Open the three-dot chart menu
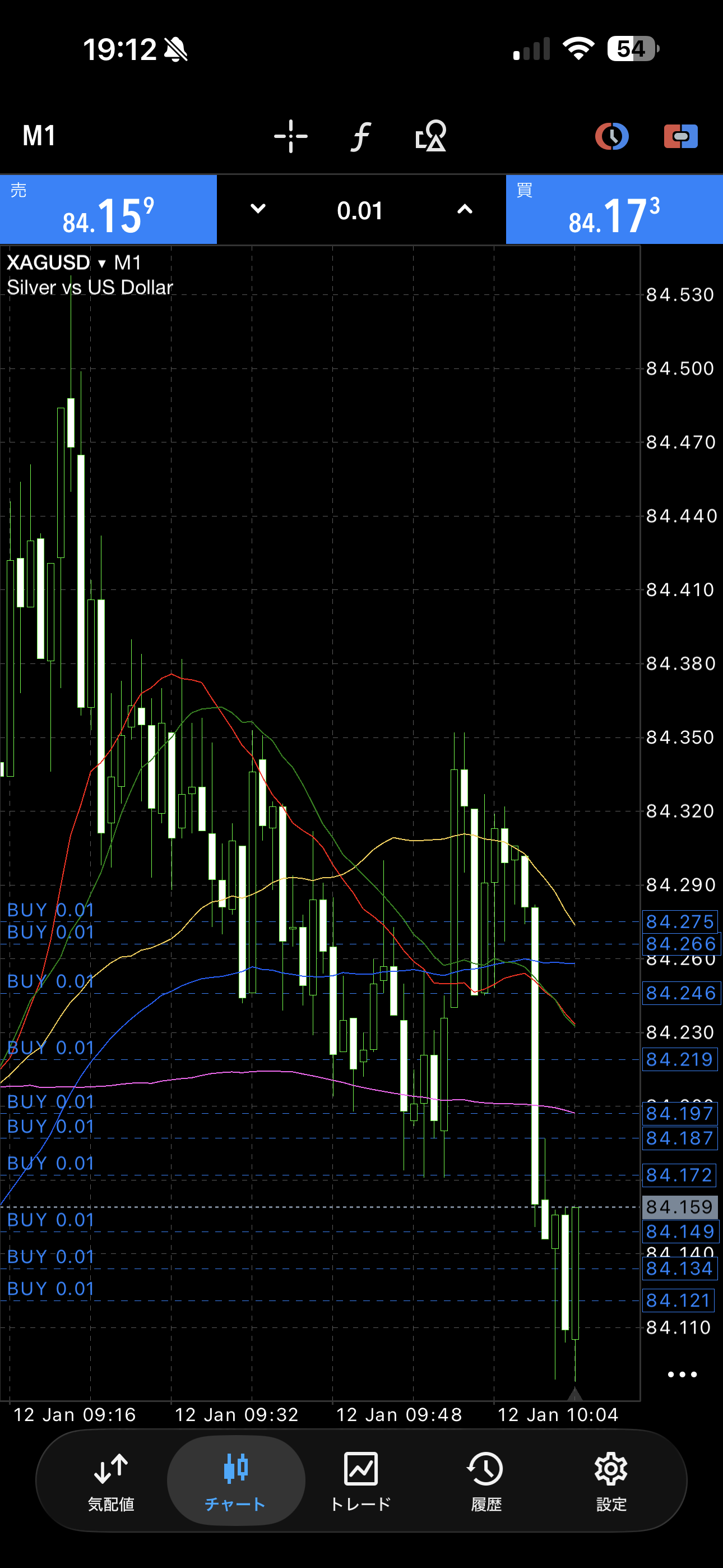Screen dimensions: 723x1568 click(x=682, y=1374)
